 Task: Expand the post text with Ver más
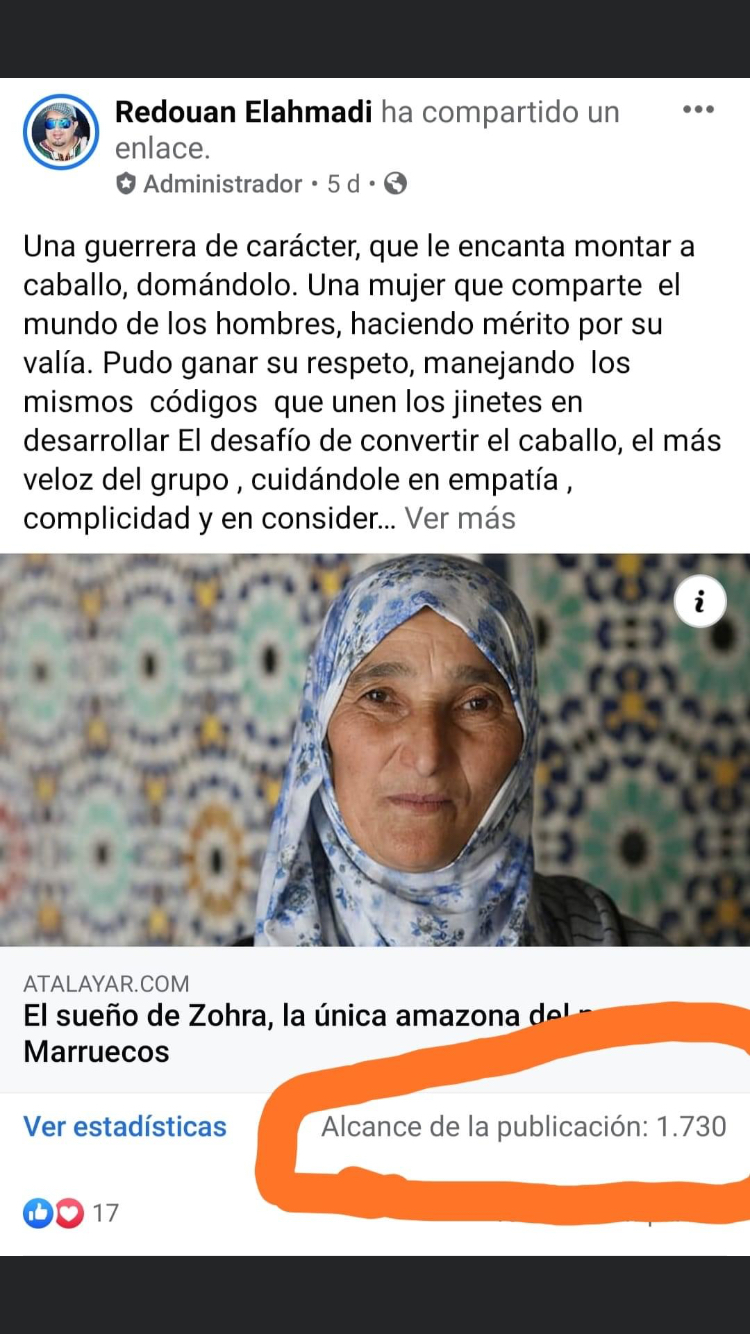point(460,518)
